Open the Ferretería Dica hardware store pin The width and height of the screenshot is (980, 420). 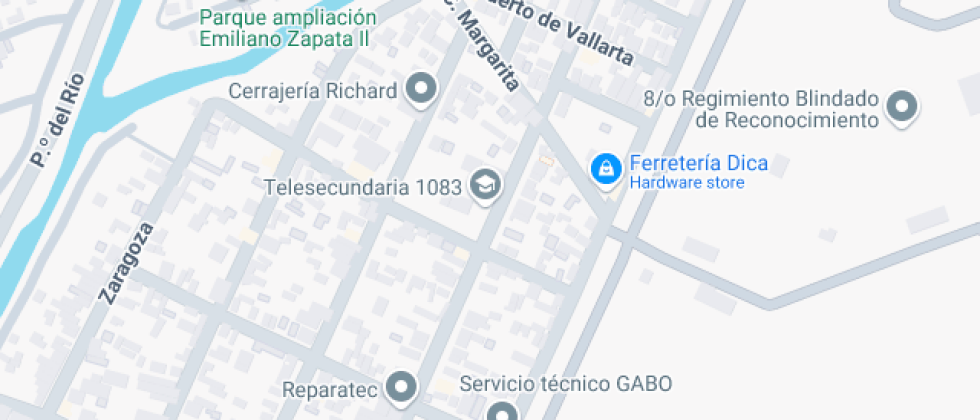tap(605, 170)
